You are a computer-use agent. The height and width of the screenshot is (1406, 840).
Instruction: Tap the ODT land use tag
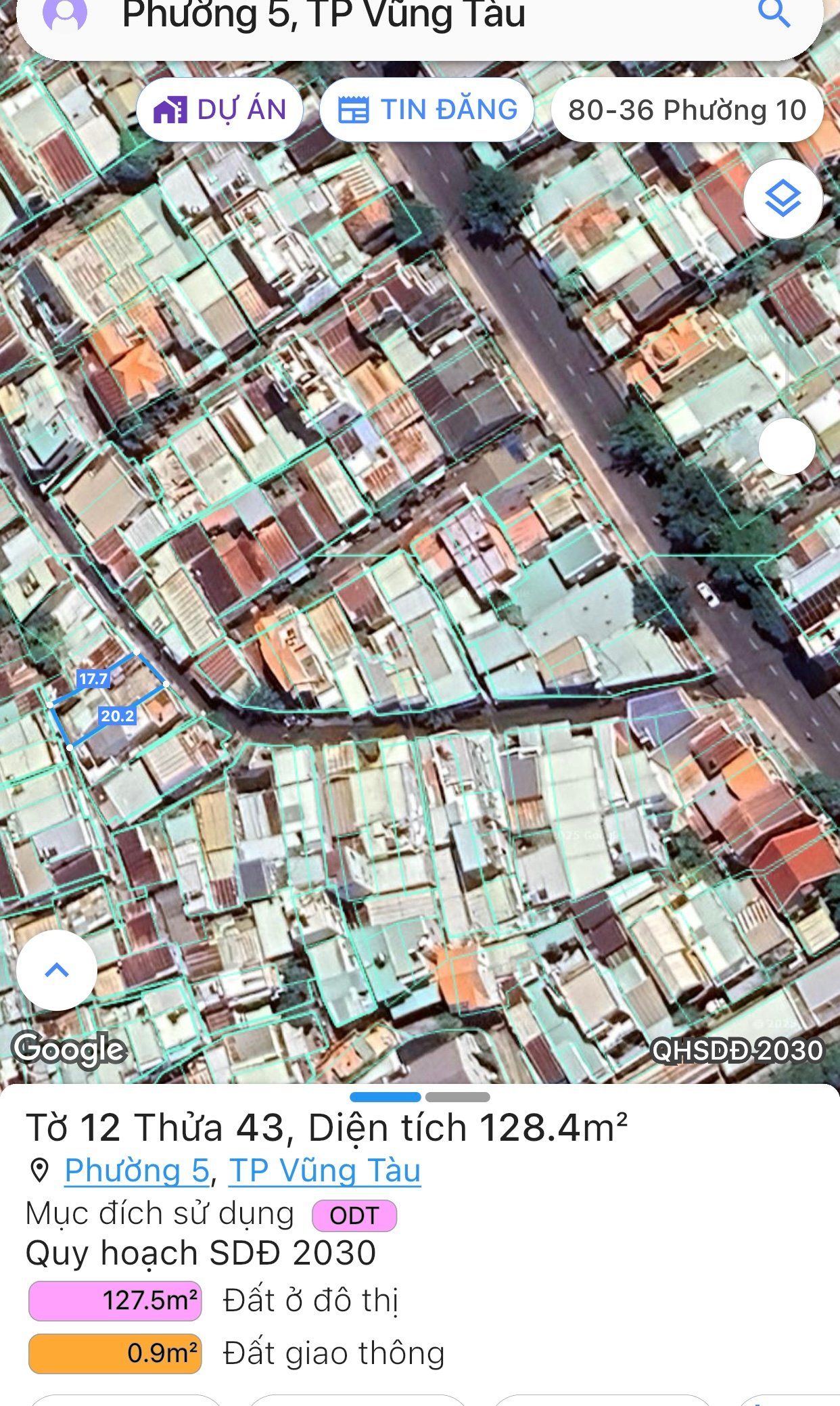pyautogui.click(x=354, y=1216)
